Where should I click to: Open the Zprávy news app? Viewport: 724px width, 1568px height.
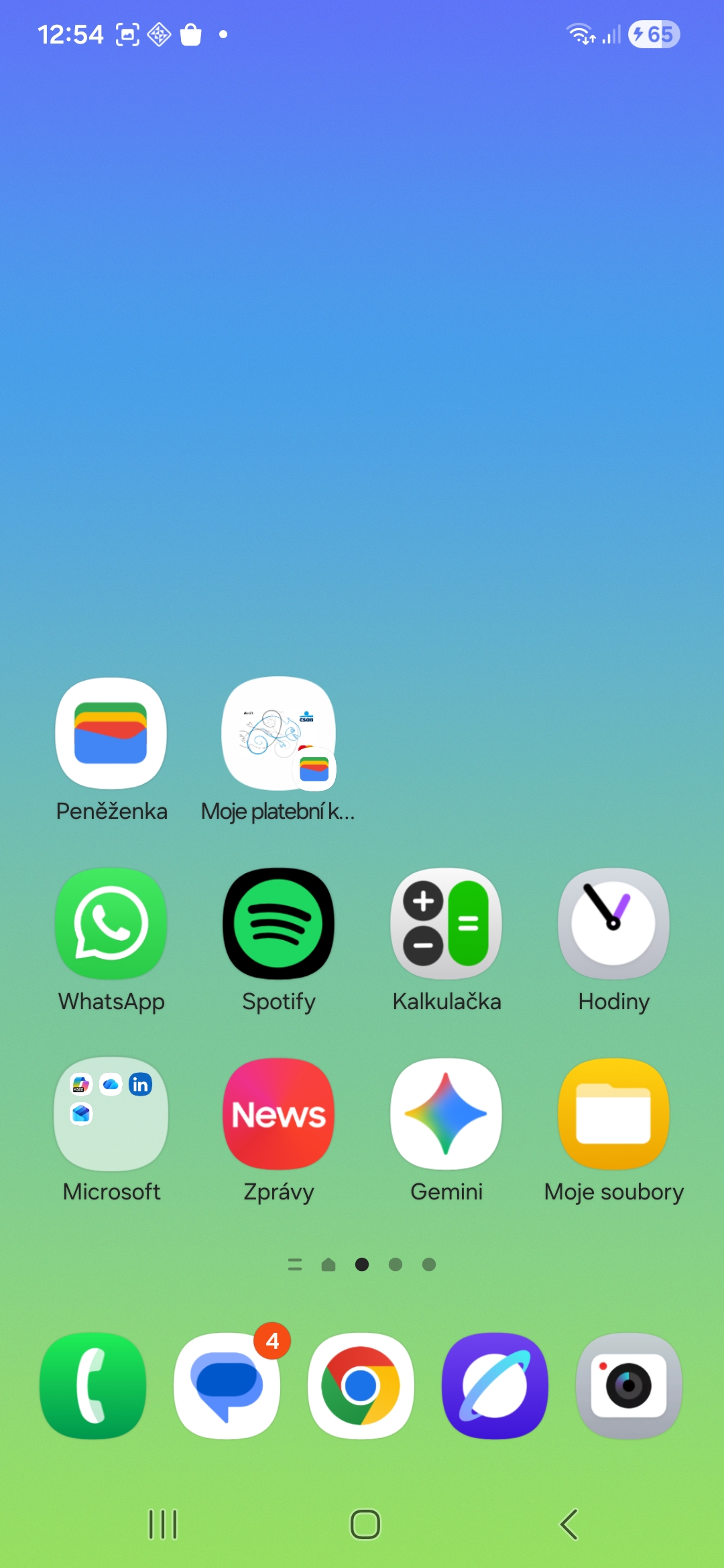[279, 1114]
